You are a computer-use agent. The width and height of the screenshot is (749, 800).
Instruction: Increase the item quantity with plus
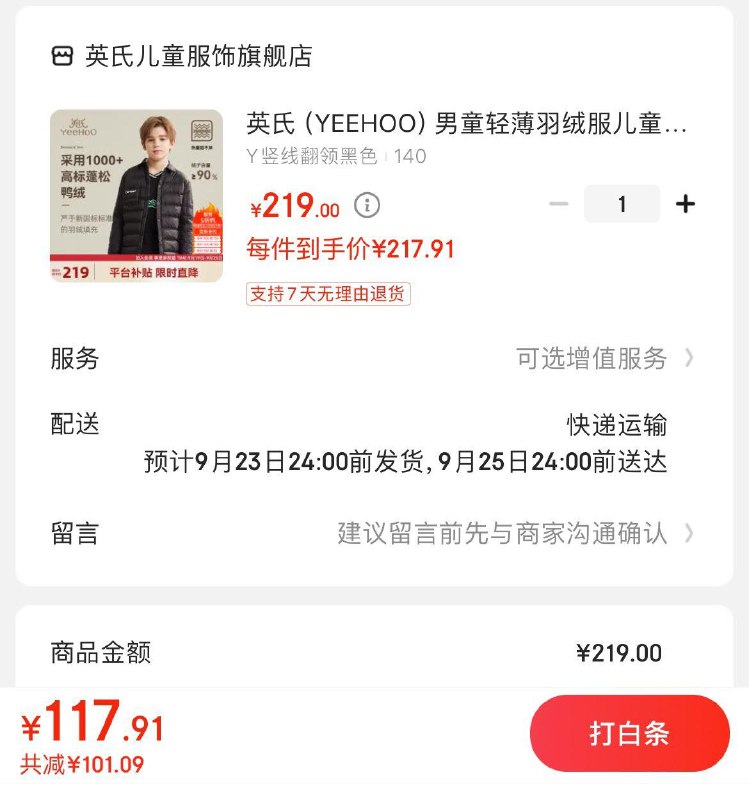(685, 204)
